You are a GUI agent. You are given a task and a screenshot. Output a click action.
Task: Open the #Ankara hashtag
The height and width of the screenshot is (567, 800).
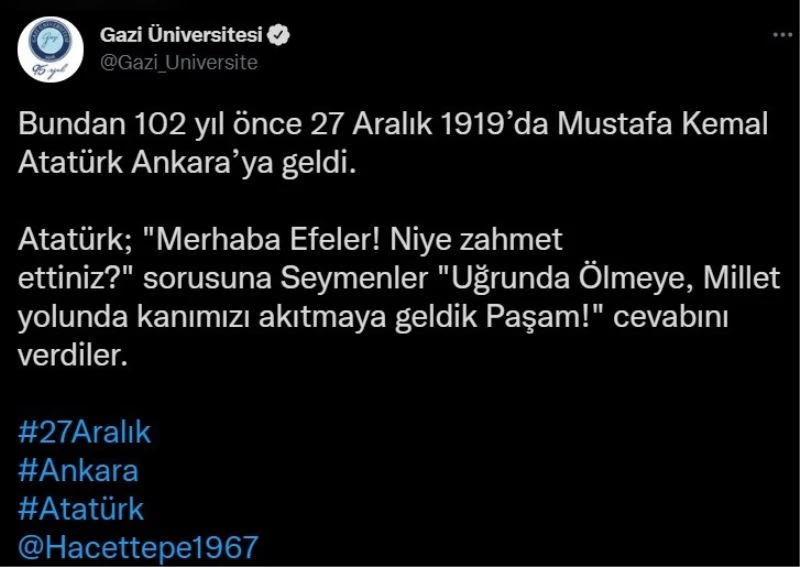click(x=78, y=470)
